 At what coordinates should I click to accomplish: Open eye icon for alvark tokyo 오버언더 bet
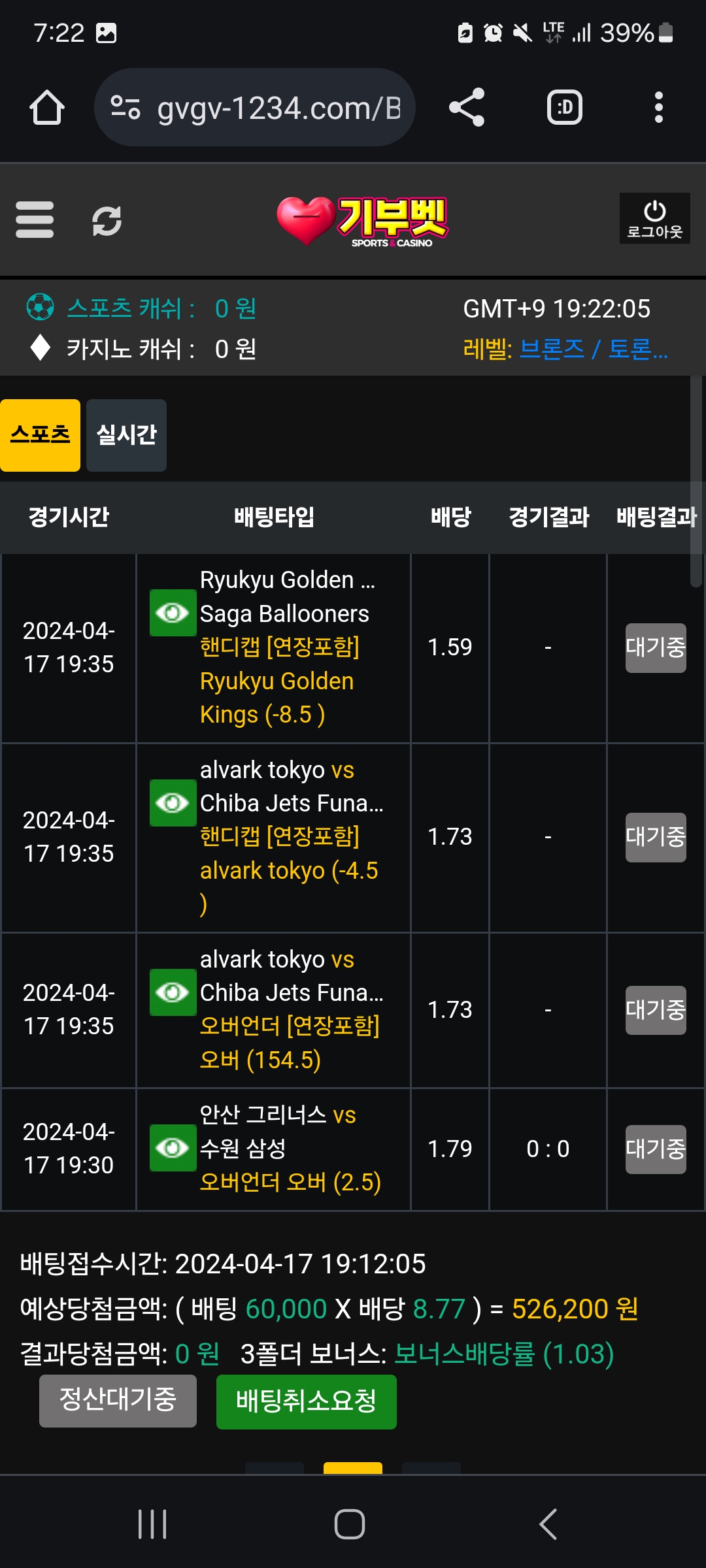pos(173,992)
